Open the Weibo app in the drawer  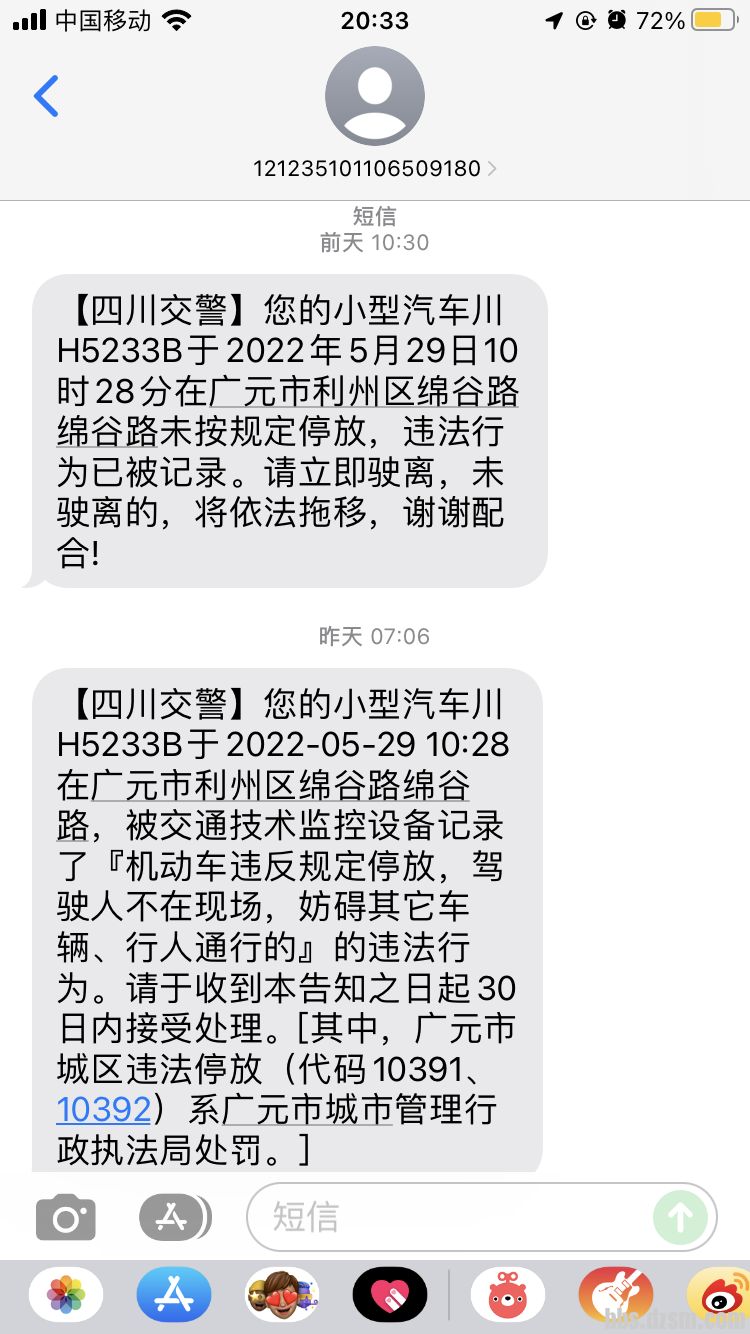point(720,1295)
